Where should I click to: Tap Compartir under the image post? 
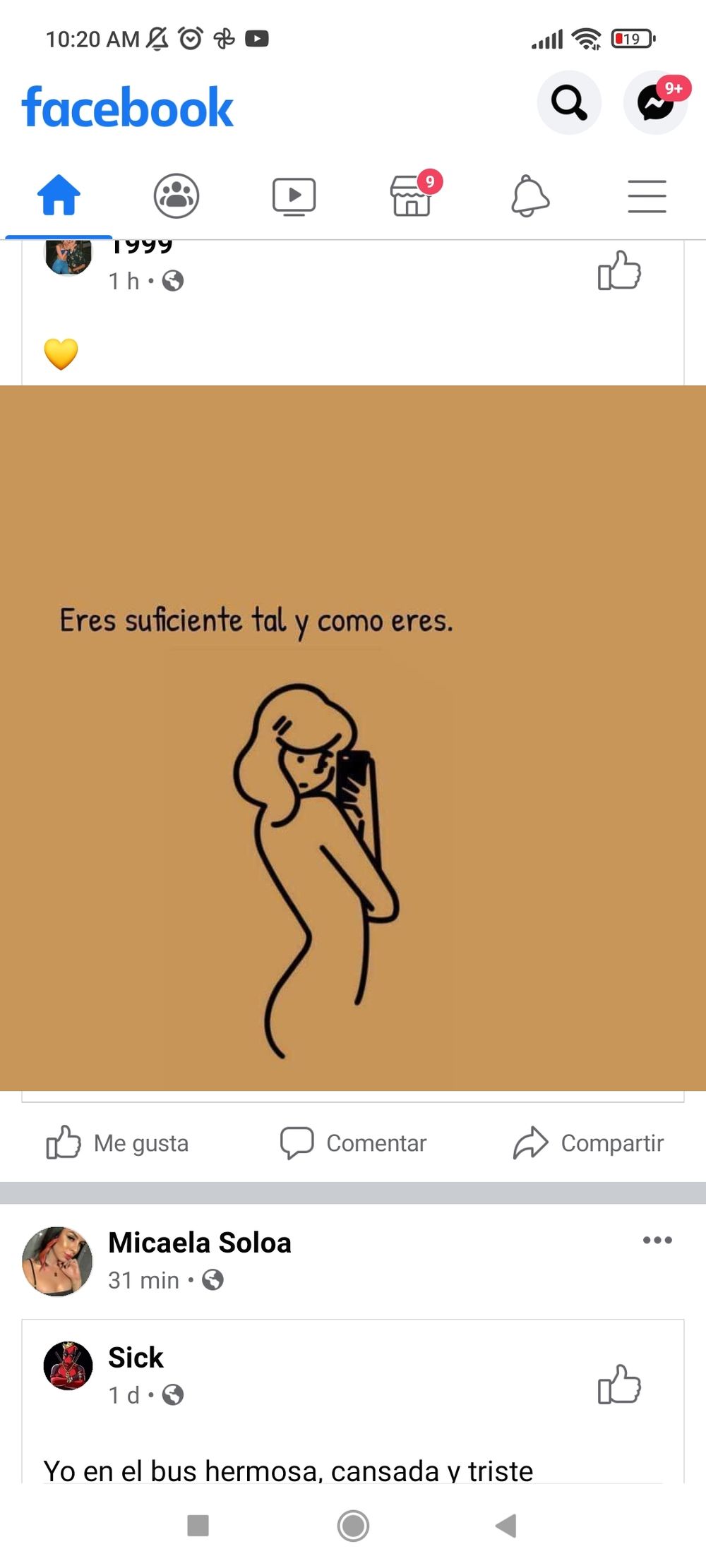click(588, 1142)
